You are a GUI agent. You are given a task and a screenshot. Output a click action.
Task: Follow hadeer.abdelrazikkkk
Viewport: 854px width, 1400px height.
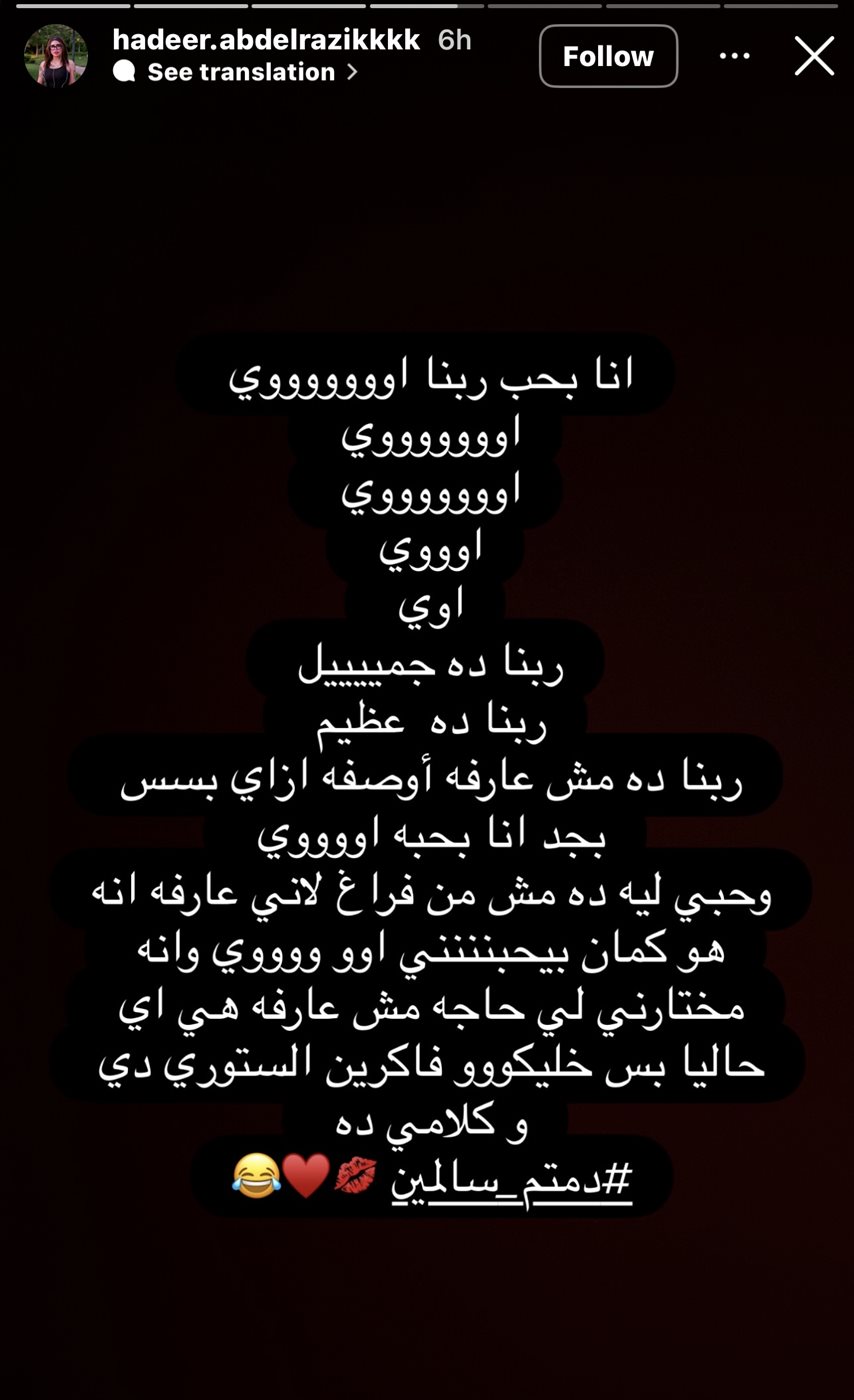(x=608, y=56)
